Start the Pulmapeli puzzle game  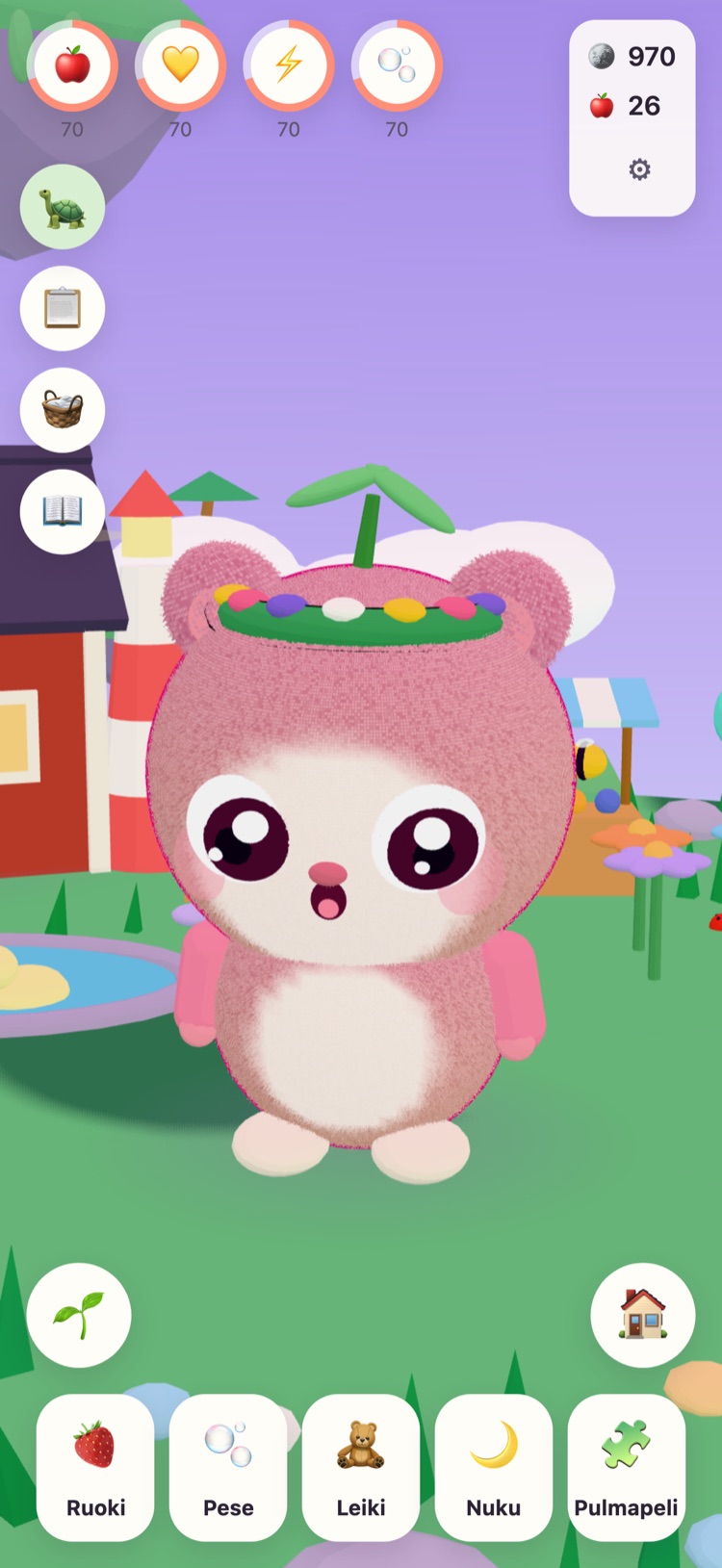pyautogui.click(x=627, y=1467)
